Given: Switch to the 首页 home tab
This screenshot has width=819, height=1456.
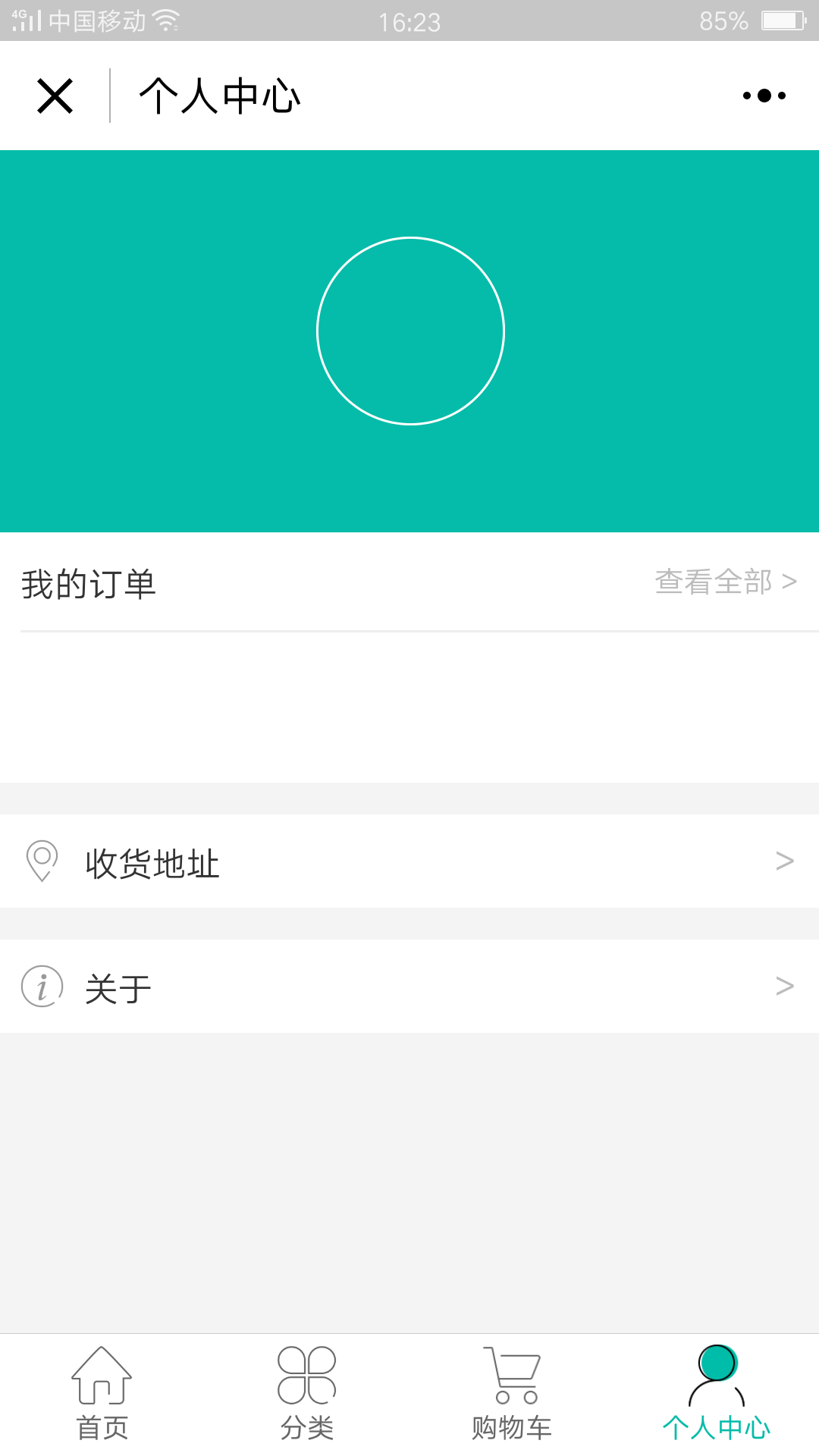Looking at the screenshot, I should pos(102,1394).
